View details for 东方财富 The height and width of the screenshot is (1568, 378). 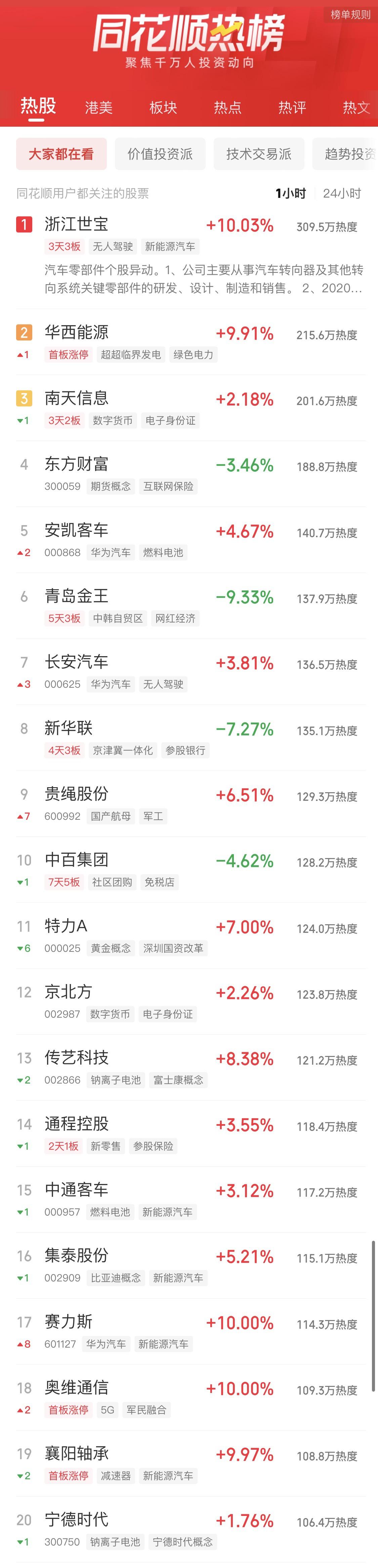[189, 474]
